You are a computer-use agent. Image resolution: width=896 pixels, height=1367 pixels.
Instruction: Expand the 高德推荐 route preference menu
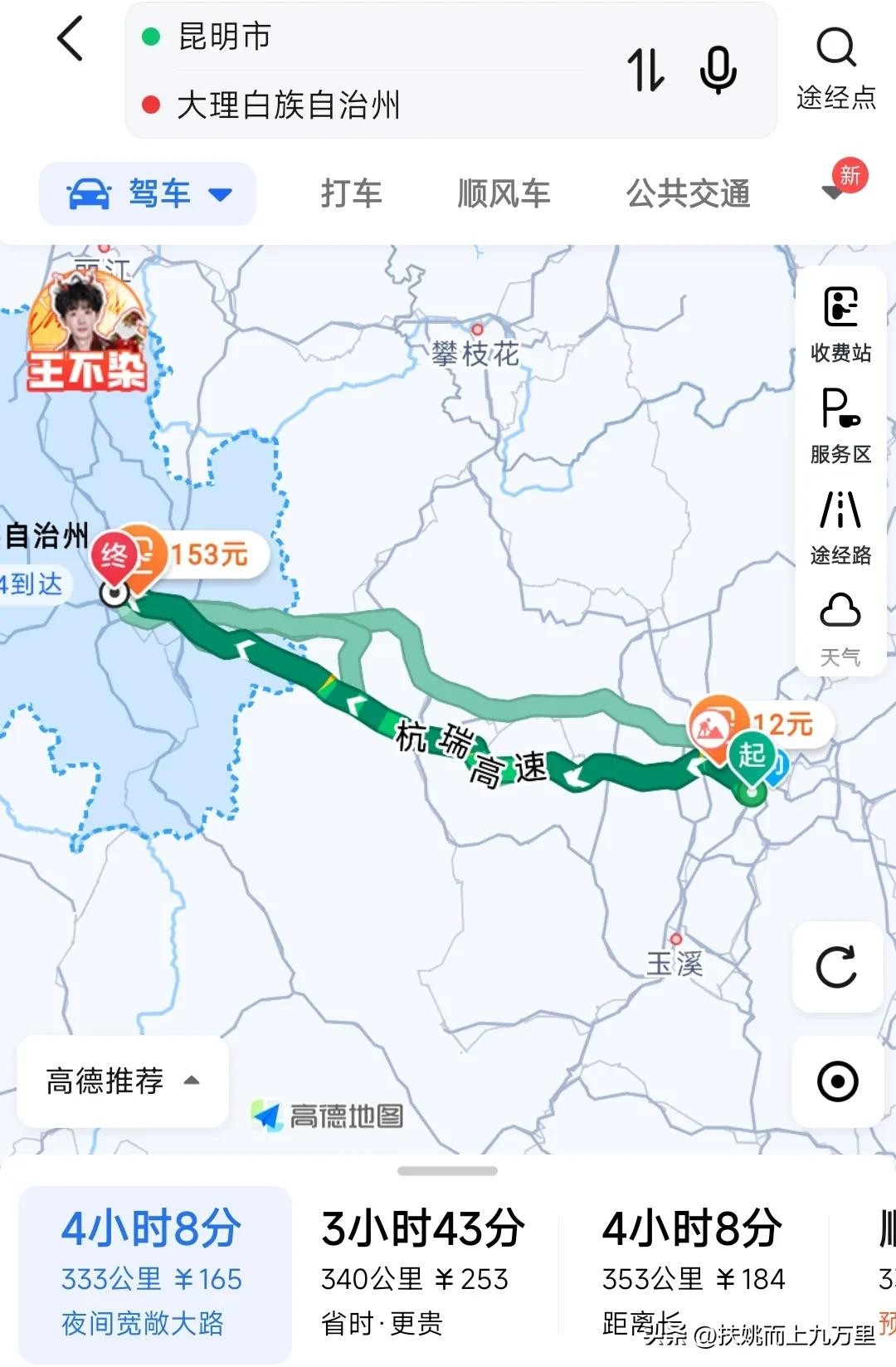point(122,1081)
